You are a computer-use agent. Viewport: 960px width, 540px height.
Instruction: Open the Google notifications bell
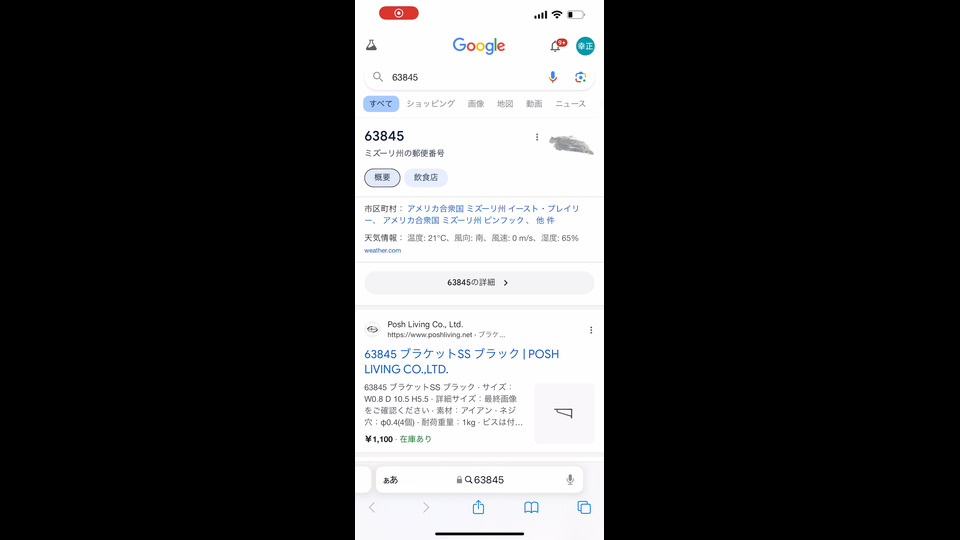pos(556,46)
